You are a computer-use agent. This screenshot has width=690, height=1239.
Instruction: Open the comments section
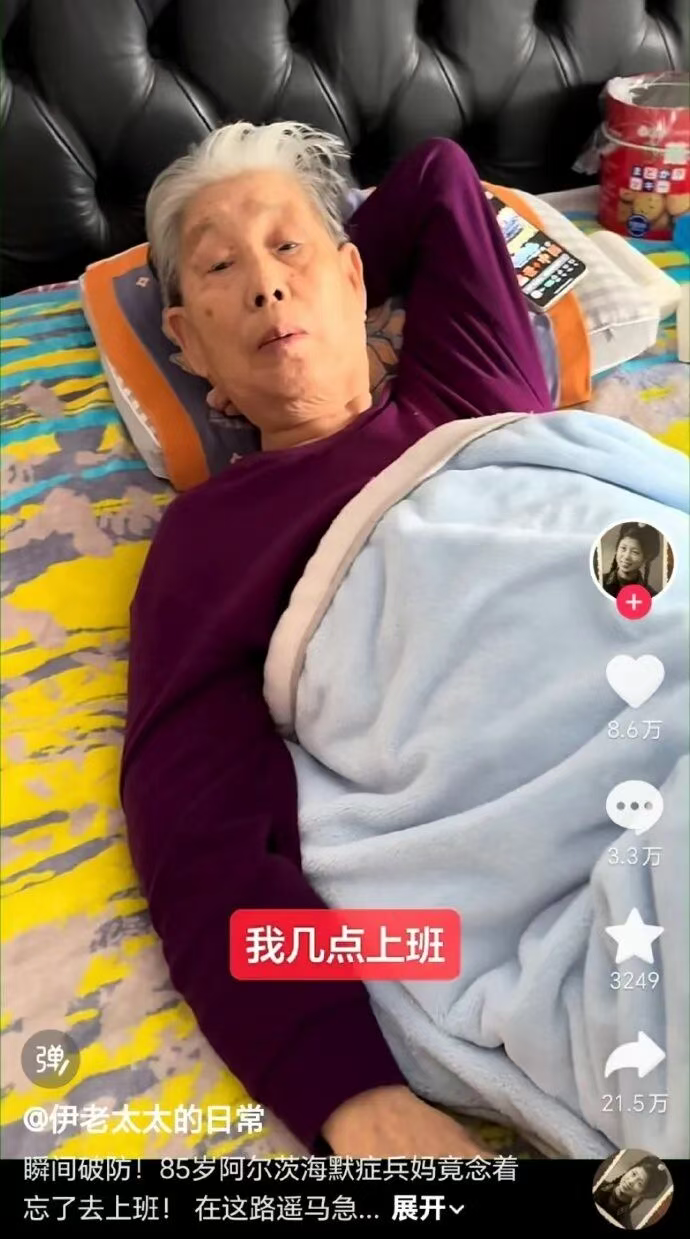coord(634,808)
